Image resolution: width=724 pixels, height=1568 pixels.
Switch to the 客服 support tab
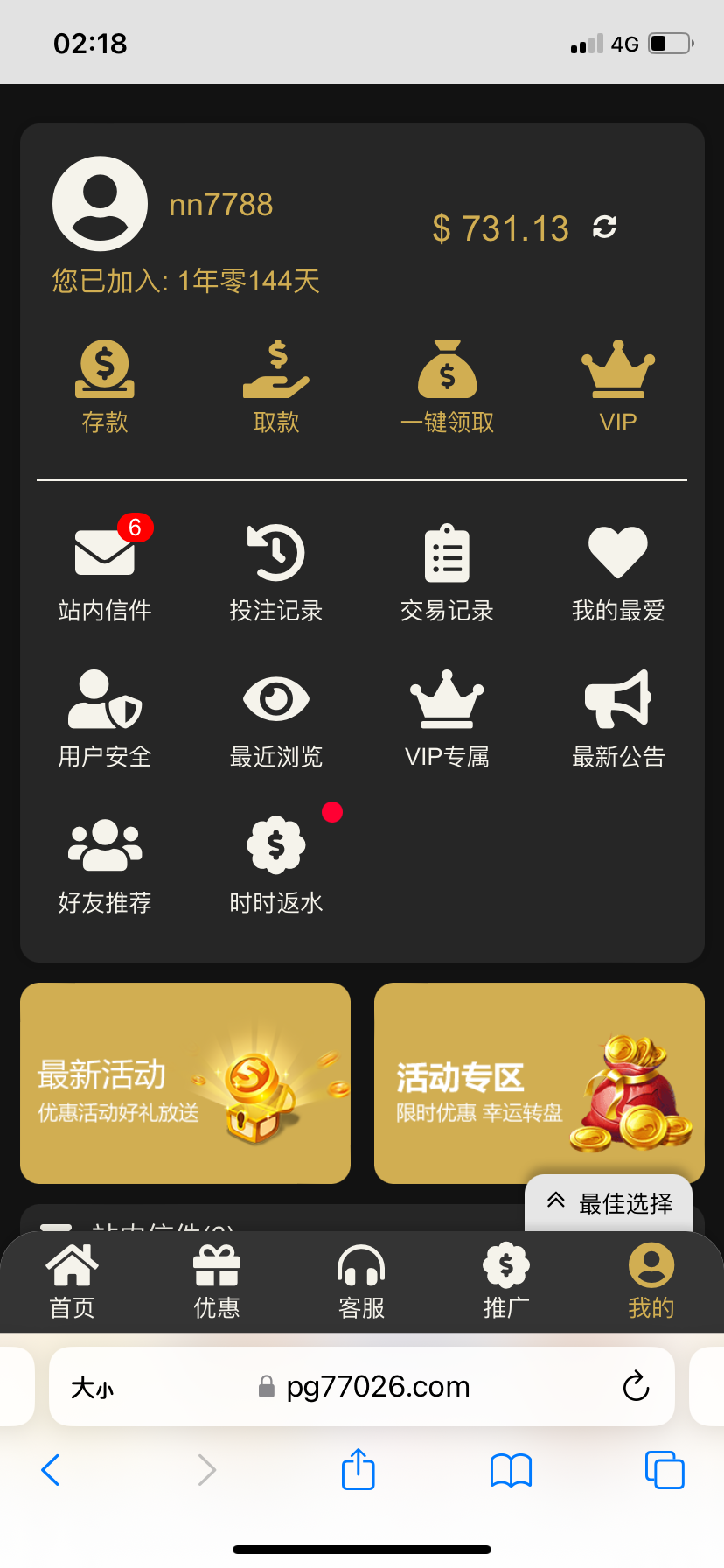361,1282
